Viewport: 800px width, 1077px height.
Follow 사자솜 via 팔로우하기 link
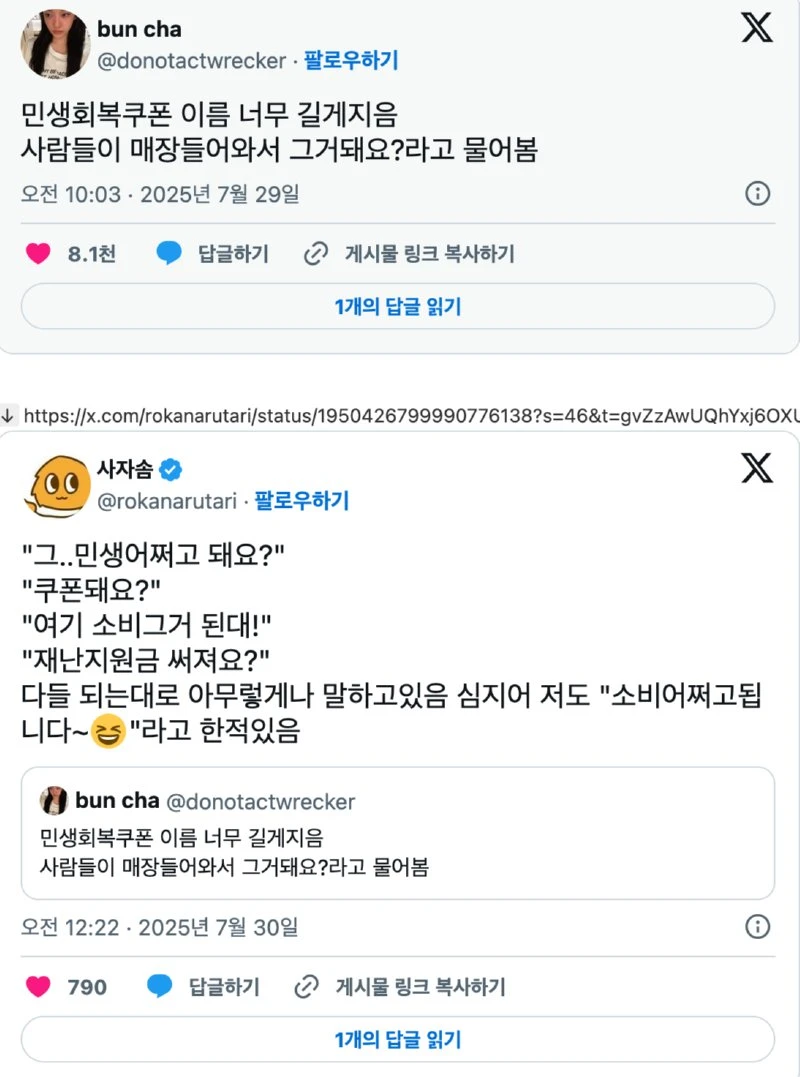(x=301, y=500)
